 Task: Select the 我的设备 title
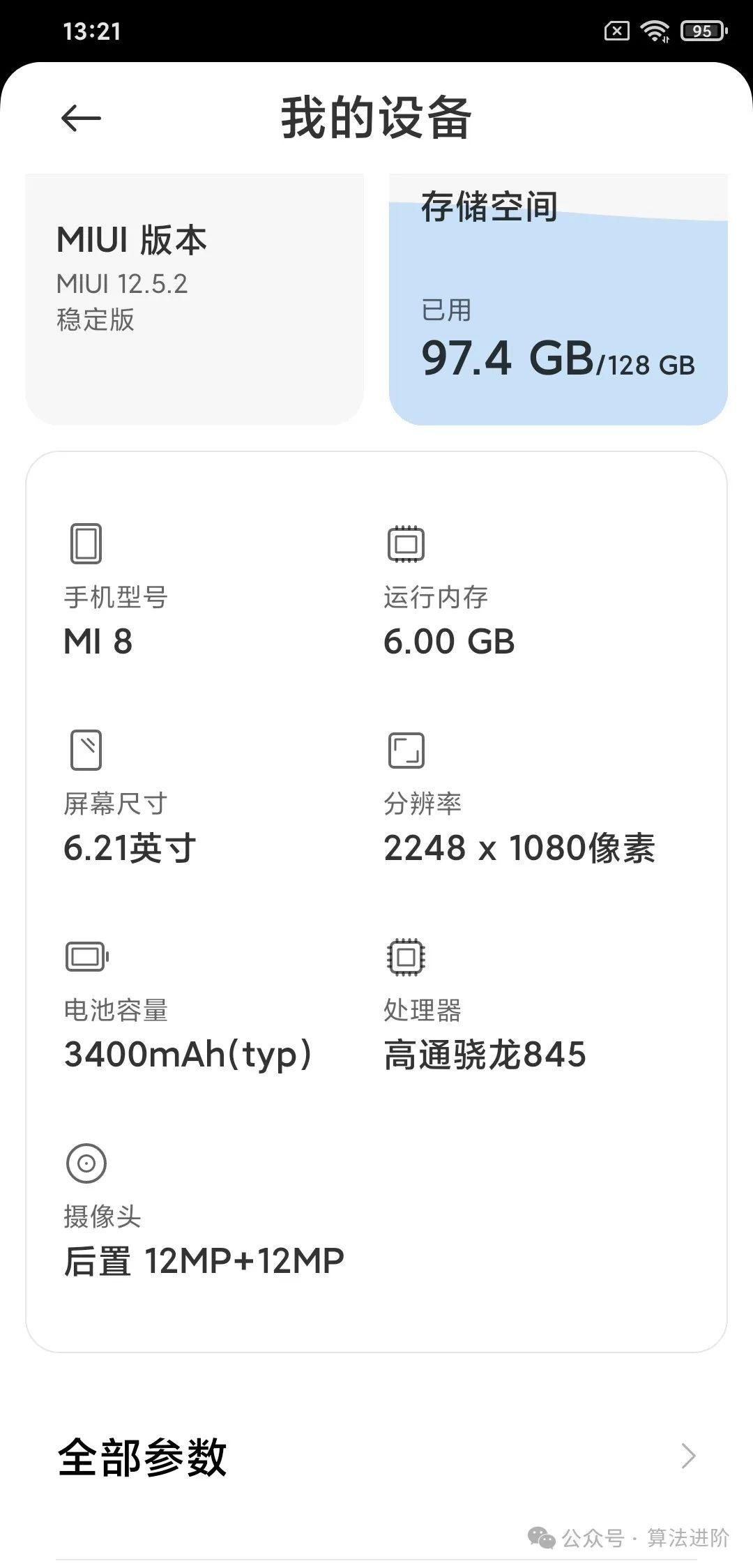pos(376,117)
